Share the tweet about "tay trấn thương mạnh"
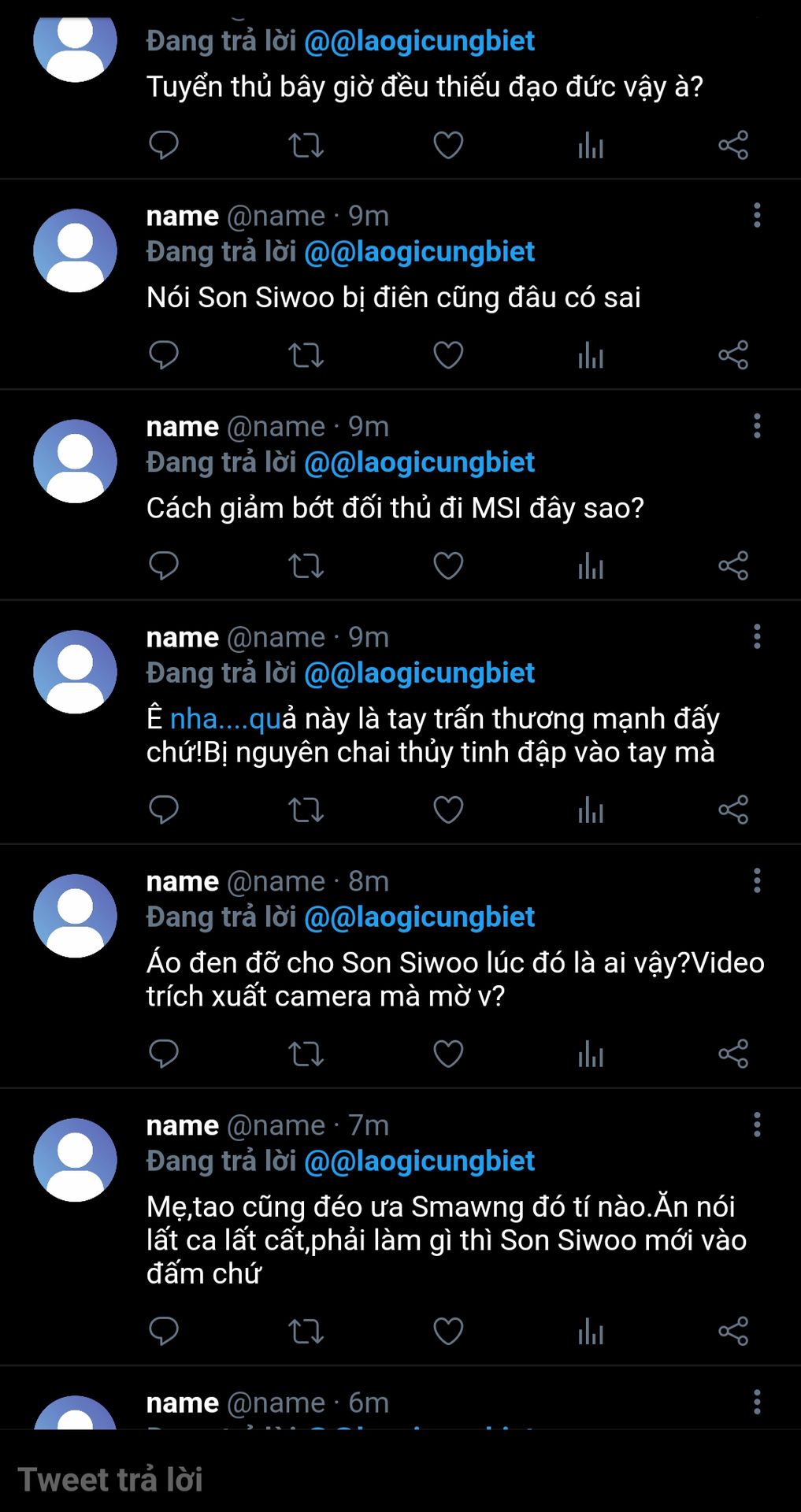The height and width of the screenshot is (1512, 801). point(732,810)
